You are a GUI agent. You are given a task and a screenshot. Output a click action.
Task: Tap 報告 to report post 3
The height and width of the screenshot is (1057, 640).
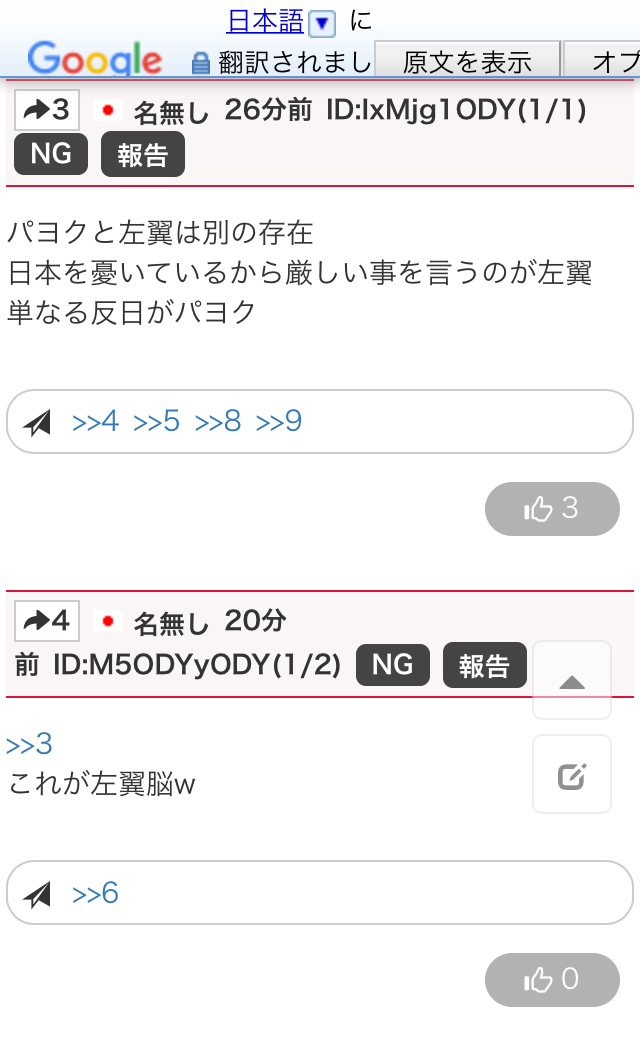click(143, 156)
